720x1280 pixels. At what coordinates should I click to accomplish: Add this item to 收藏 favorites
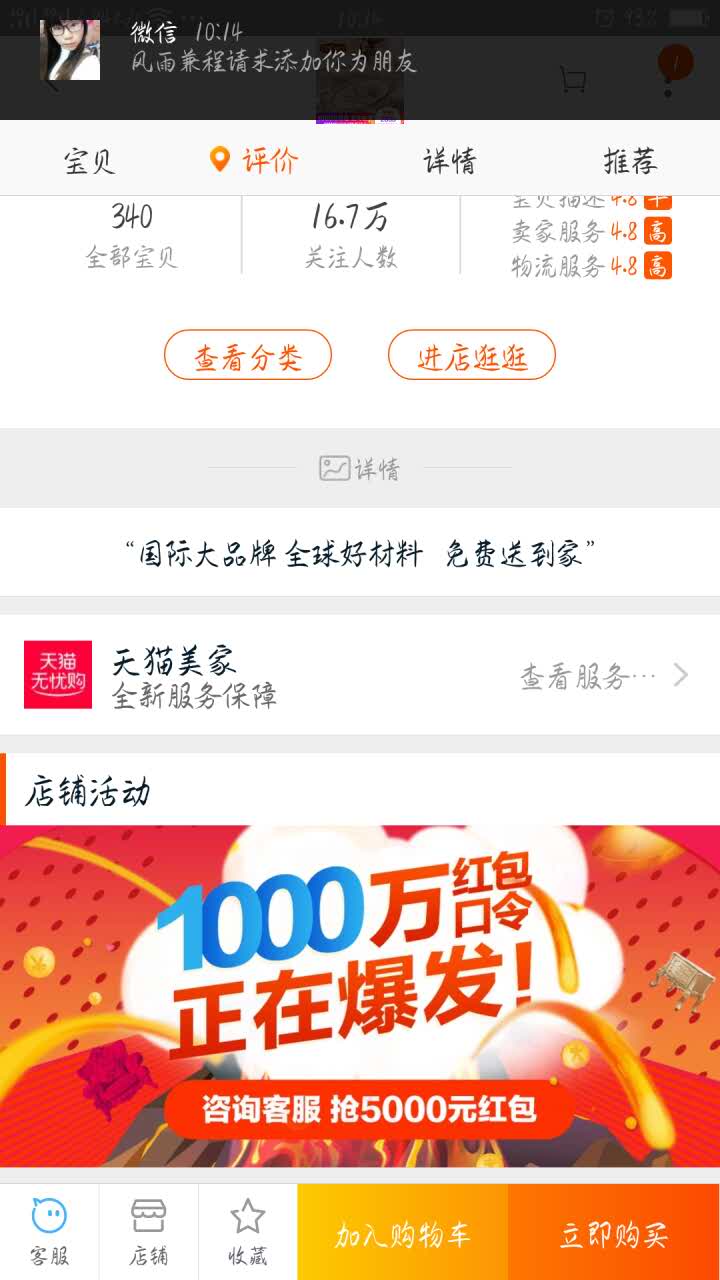click(247, 1232)
